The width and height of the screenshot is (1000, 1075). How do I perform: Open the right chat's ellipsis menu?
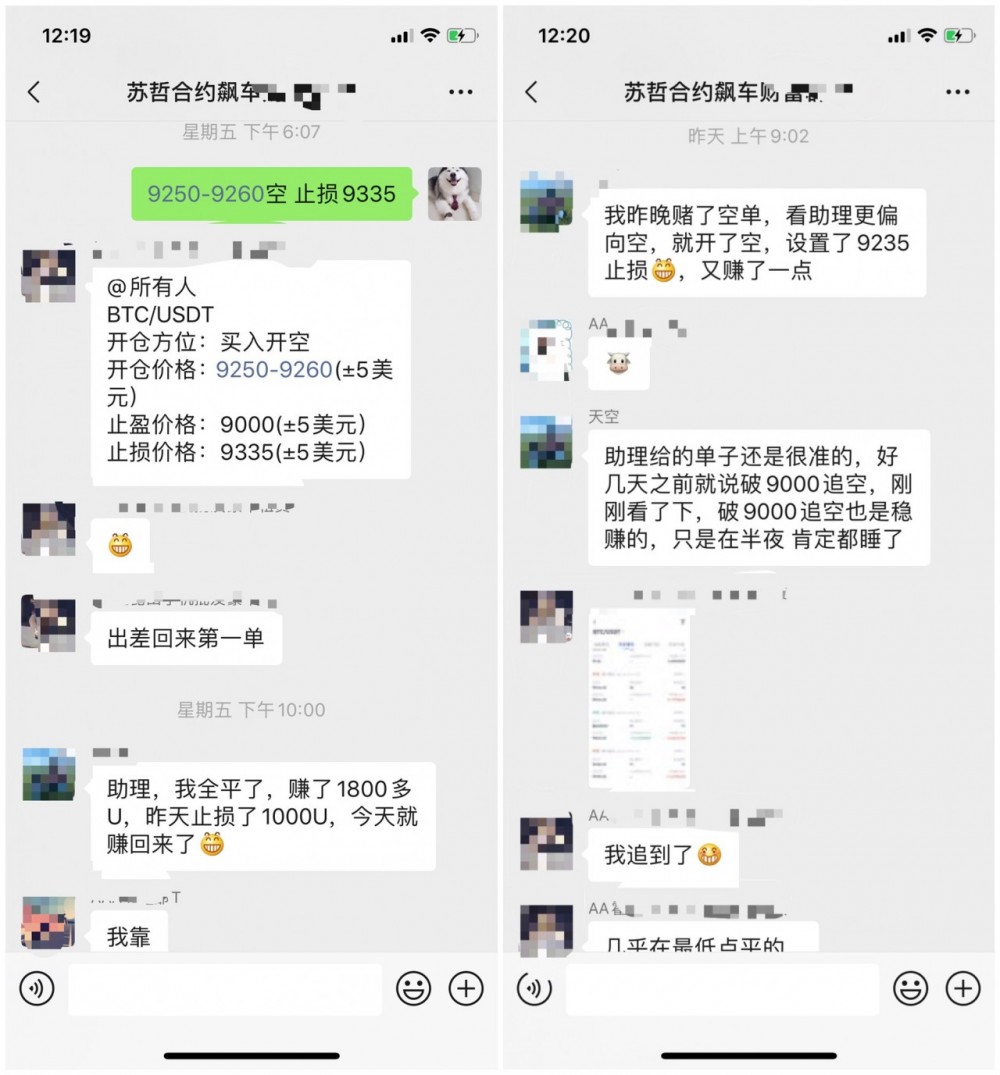tap(957, 91)
